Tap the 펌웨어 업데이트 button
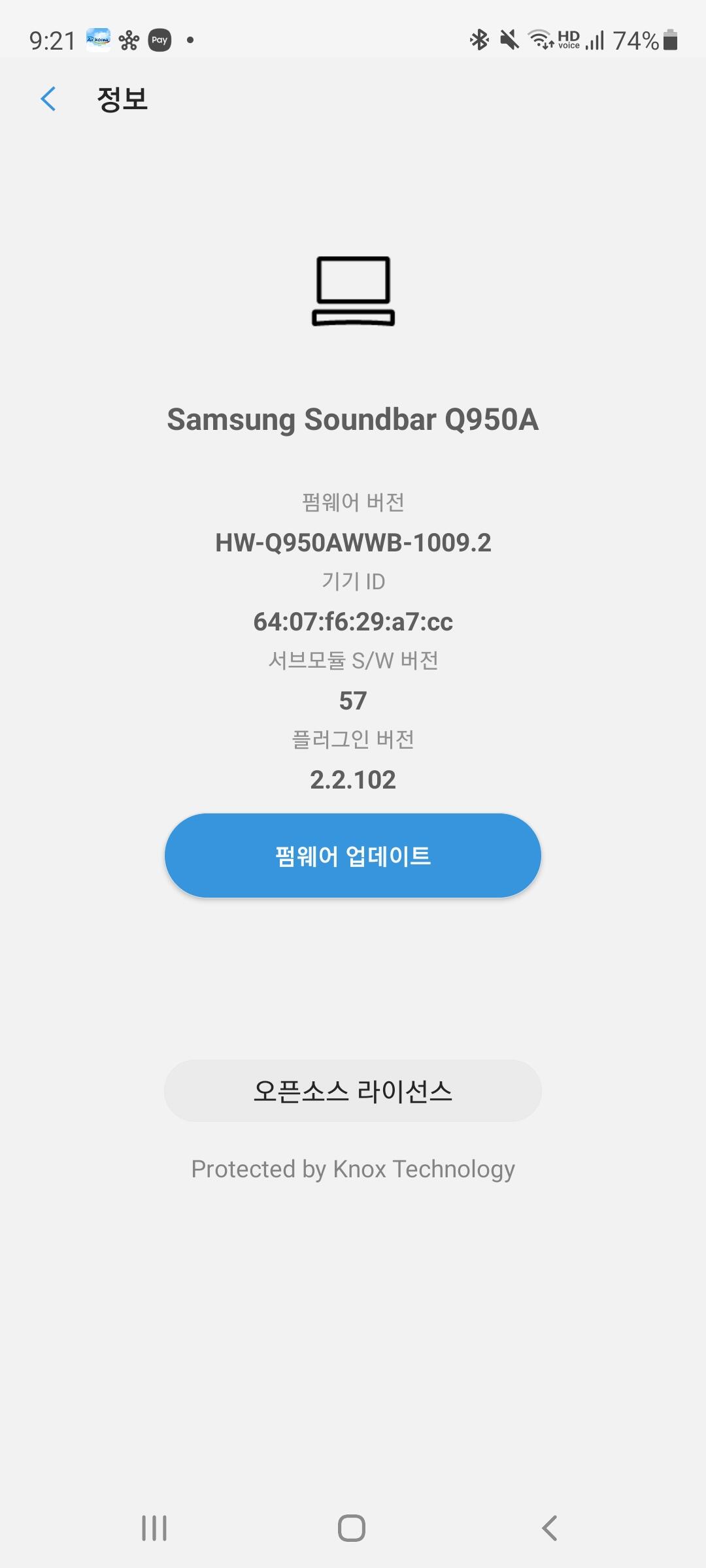This screenshot has width=706, height=1568. click(x=353, y=855)
